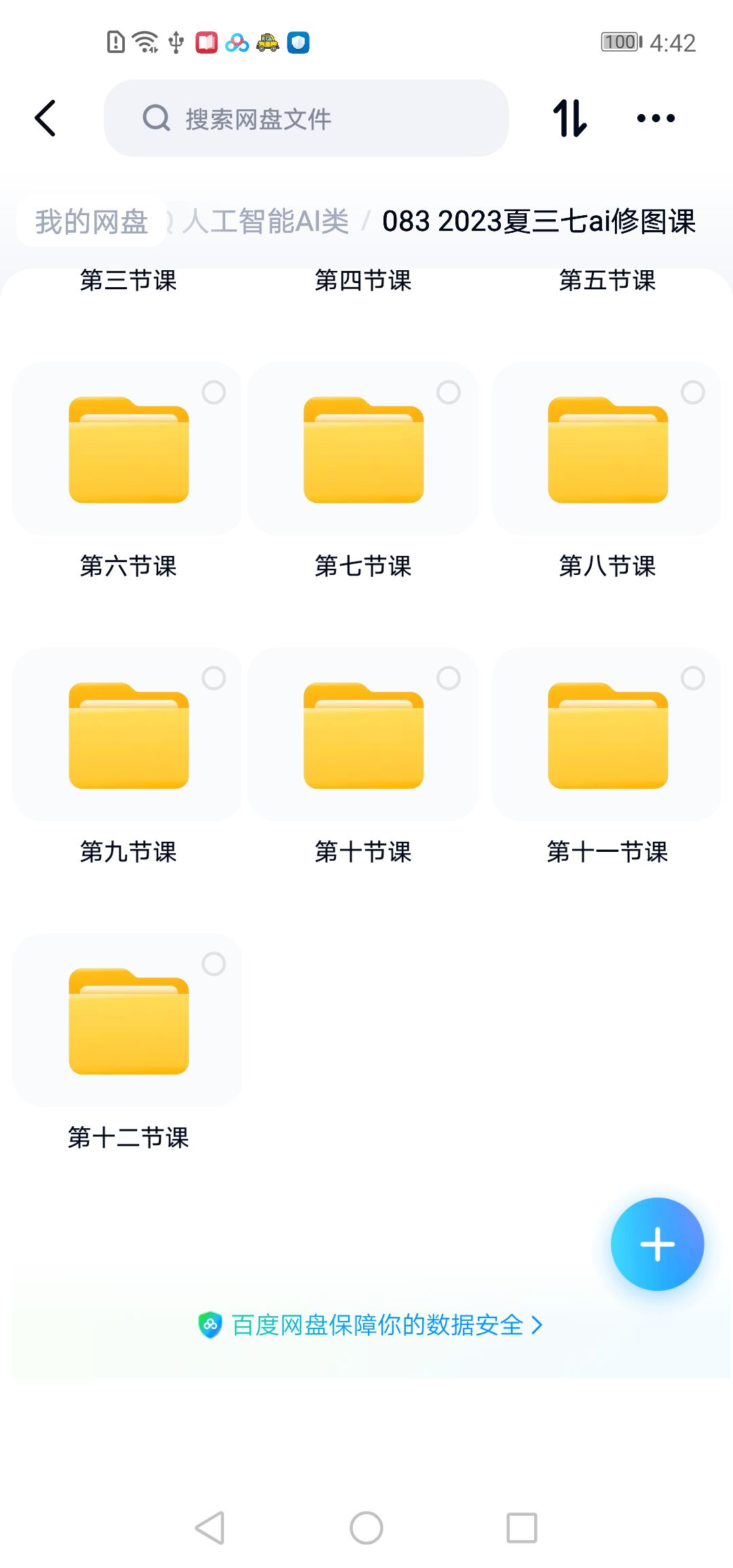Select the 第八节课 folder checkbox
Image resolution: width=733 pixels, height=1568 pixels.
click(x=693, y=392)
